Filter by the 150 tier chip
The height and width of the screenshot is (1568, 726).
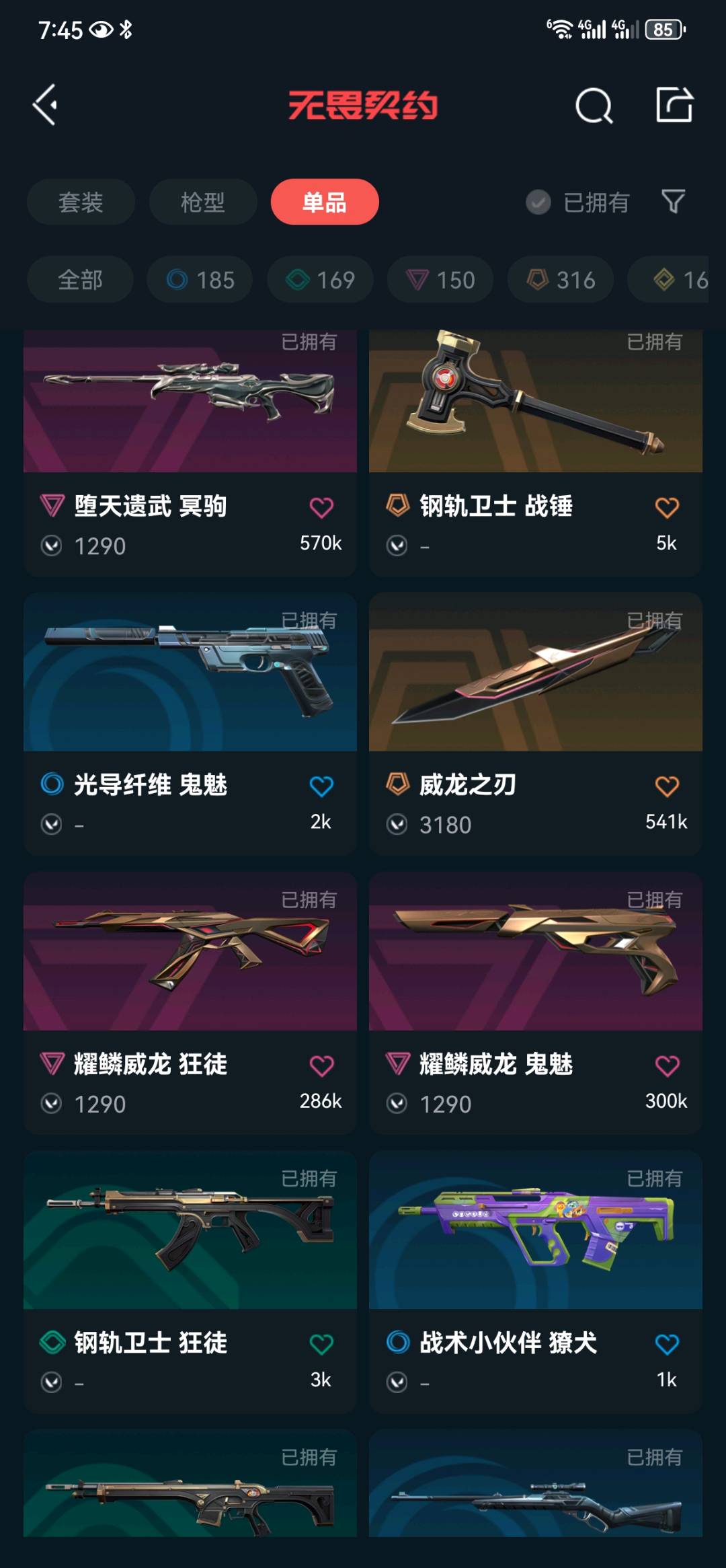(440, 280)
